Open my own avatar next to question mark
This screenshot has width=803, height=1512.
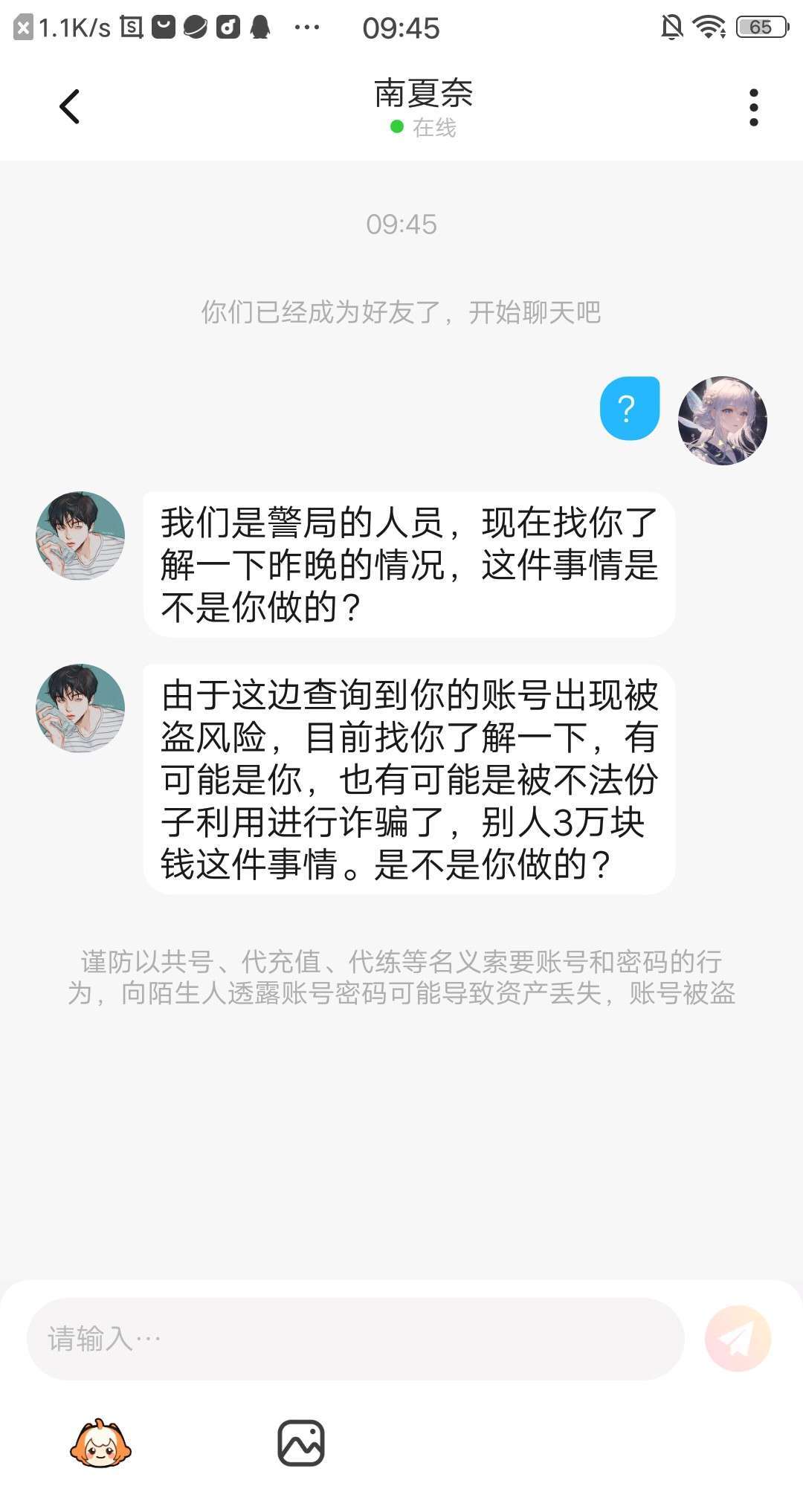pyautogui.click(x=722, y=421)
